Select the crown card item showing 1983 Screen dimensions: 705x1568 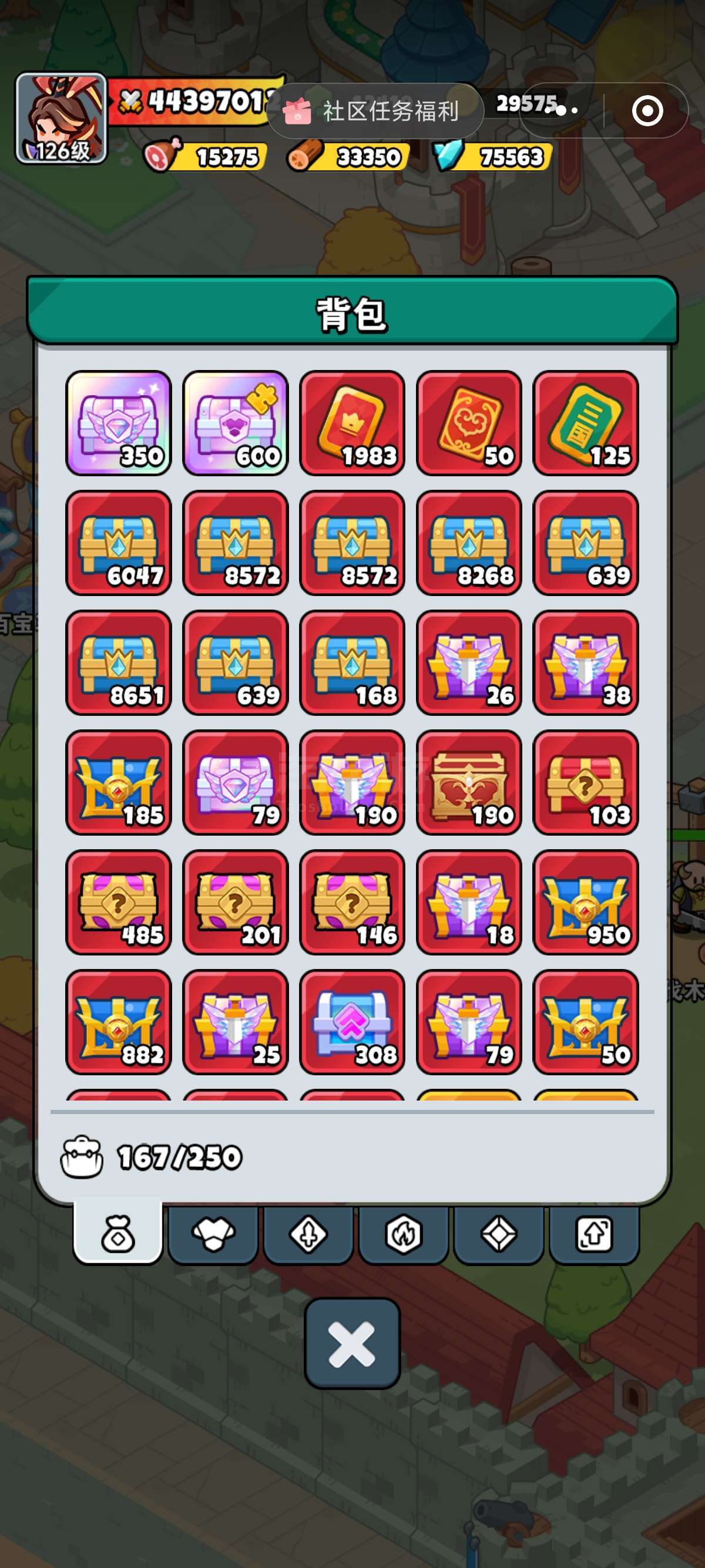click(x=352, y=422)
